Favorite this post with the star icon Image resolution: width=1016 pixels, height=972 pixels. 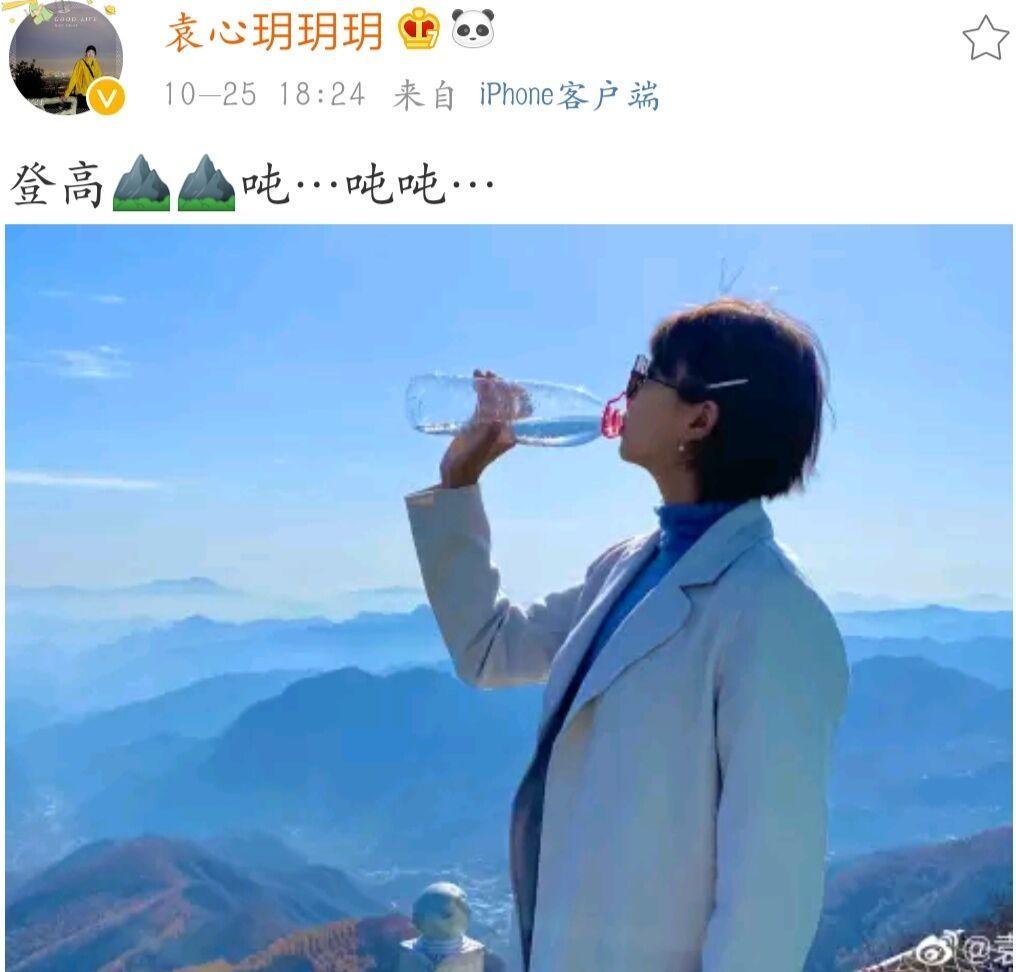coord(984,39)
